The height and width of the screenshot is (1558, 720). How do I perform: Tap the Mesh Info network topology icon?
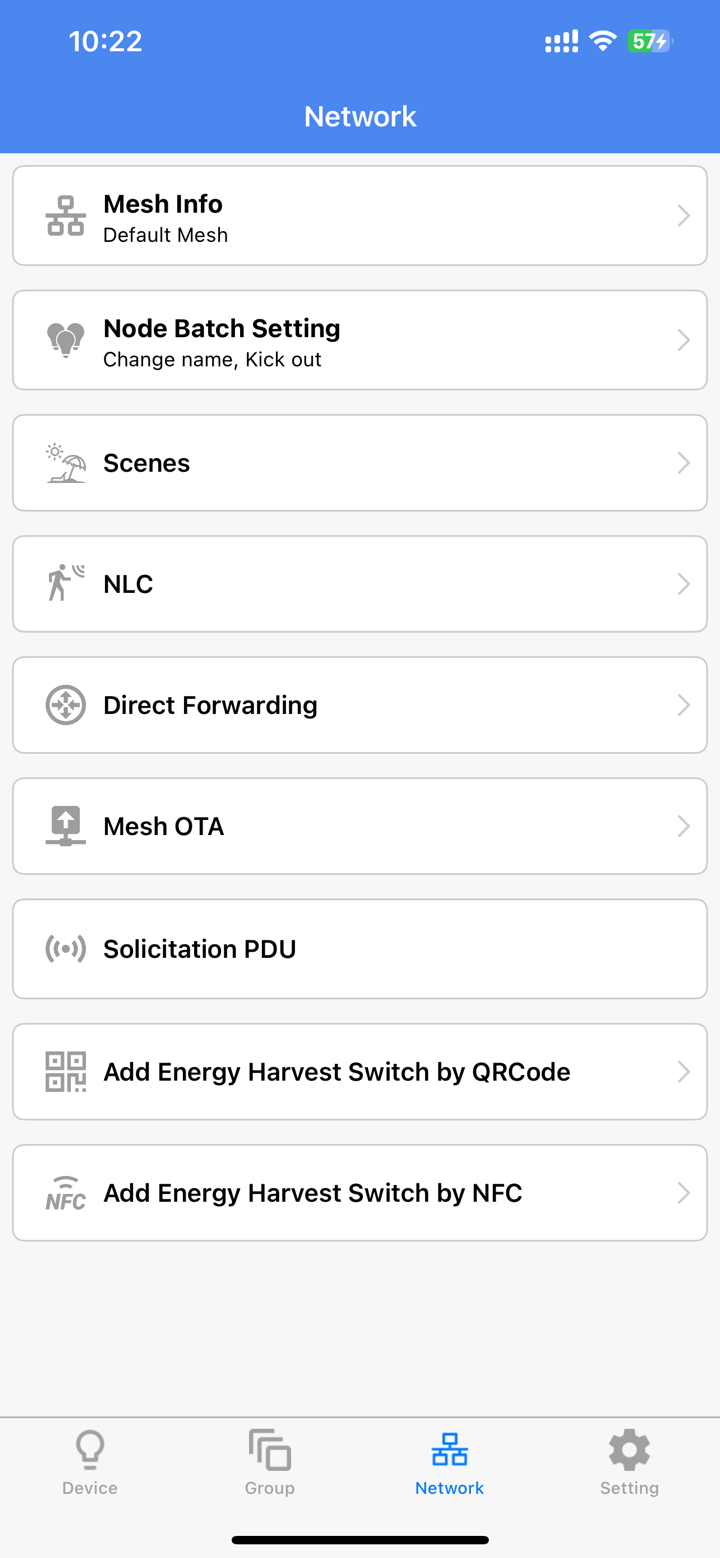coord(64,215)
